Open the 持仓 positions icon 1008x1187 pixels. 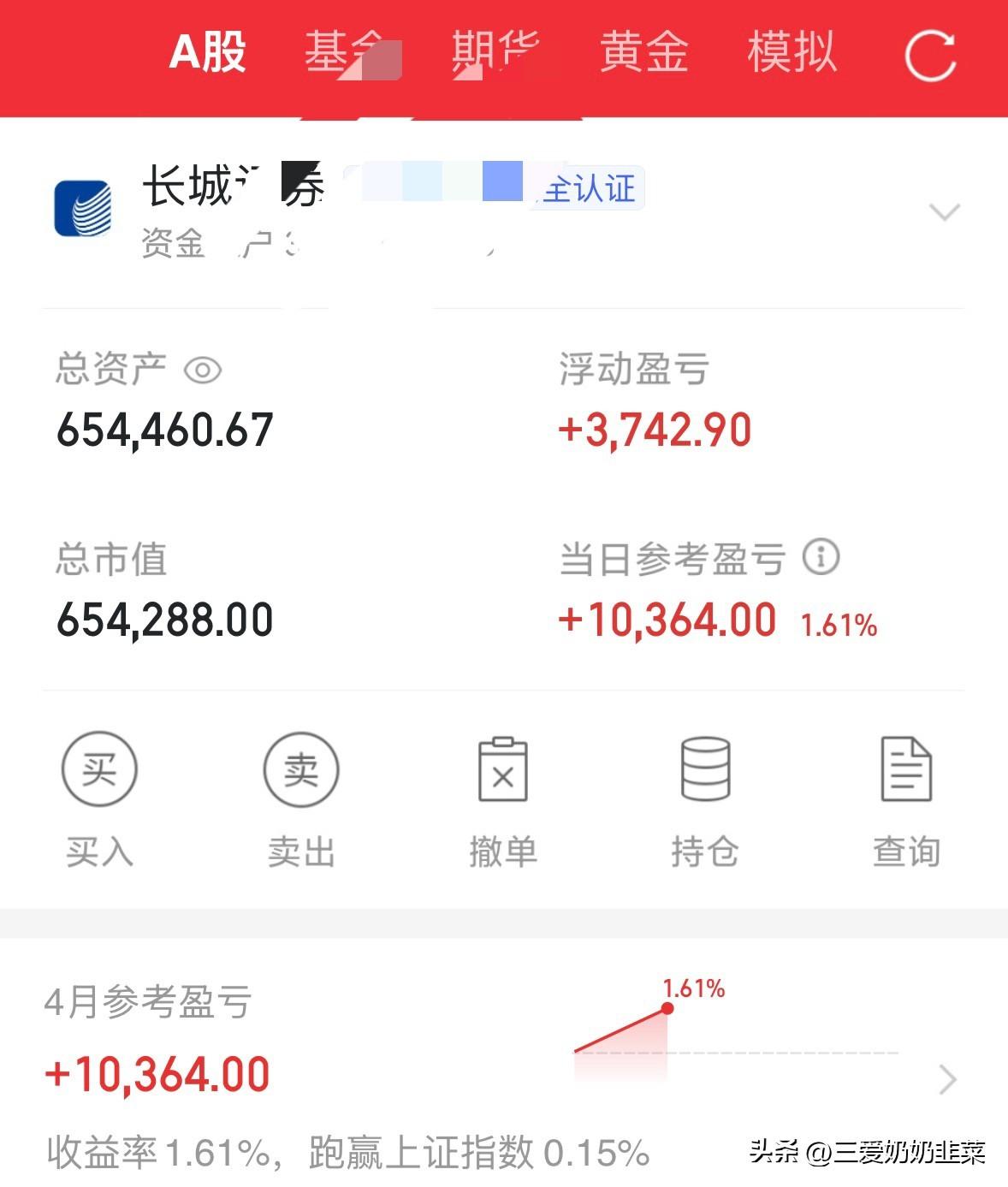point(704,769)
